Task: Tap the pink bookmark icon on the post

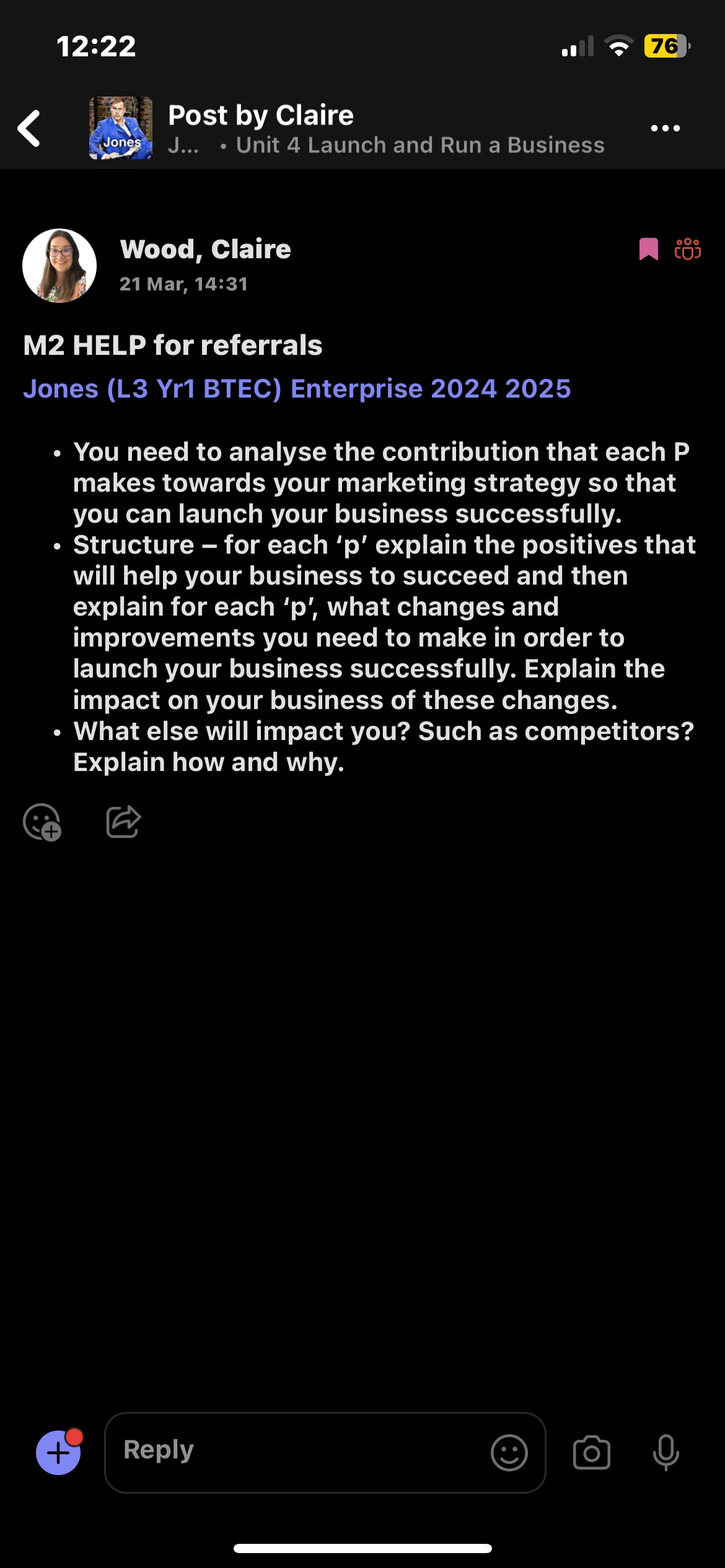Action: [x=648, y=250]
